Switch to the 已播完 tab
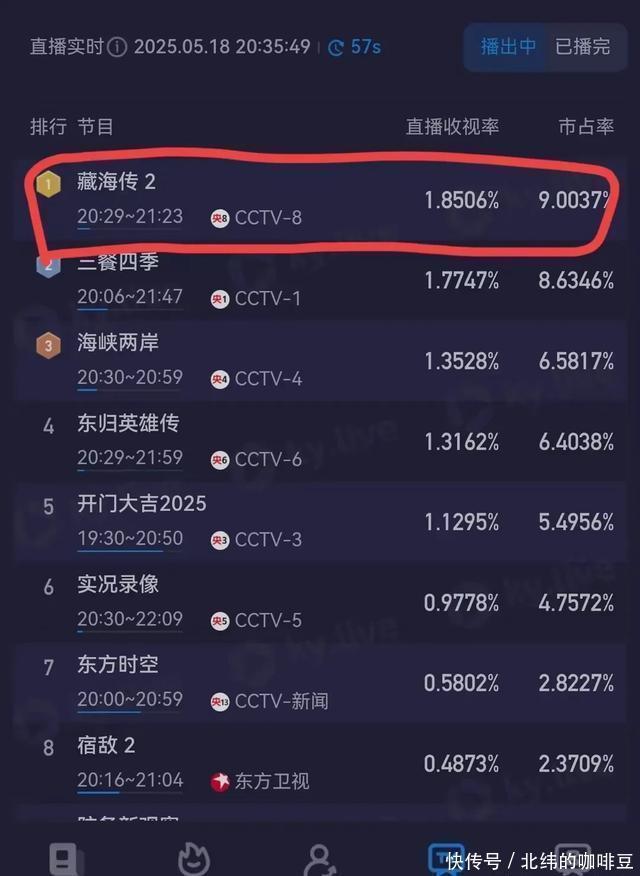Viewport: 640px width, 876px height. [x=582, y=46]
